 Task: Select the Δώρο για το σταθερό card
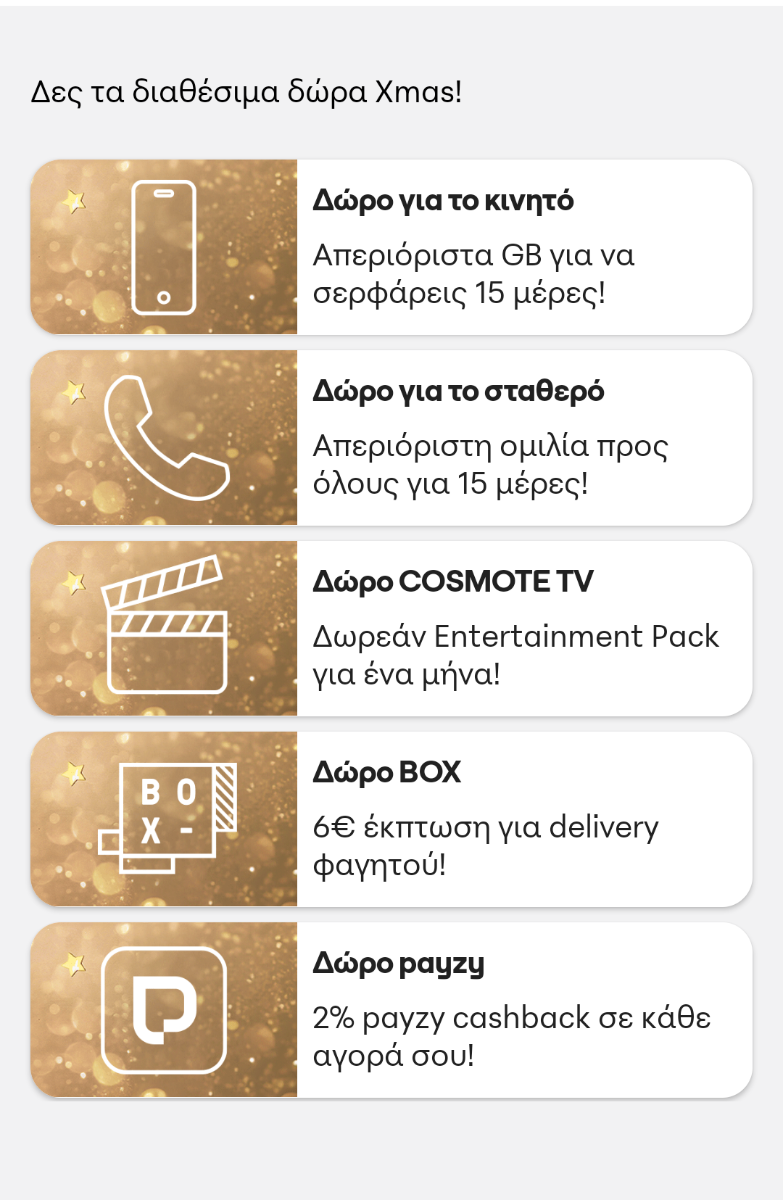(x=391, y=438)
